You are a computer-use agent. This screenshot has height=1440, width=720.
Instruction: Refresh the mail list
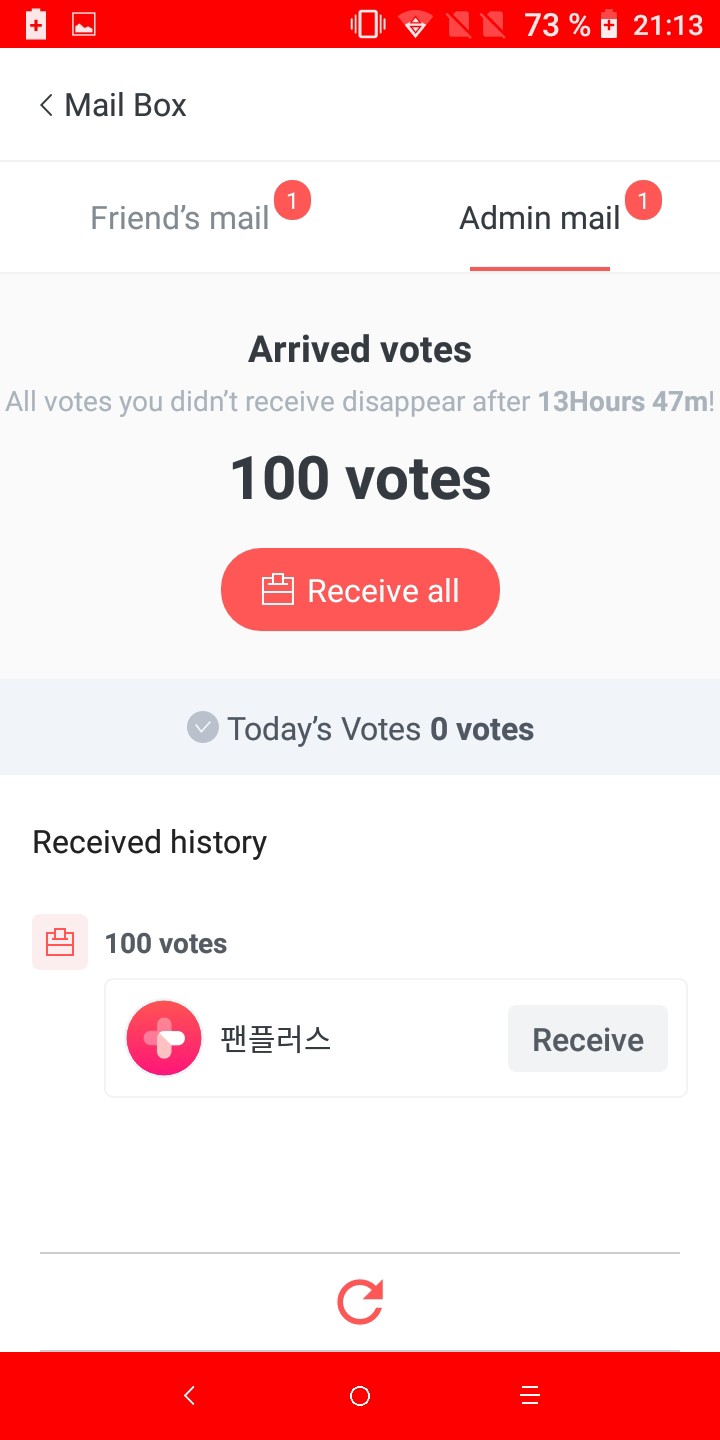[x=360, y=1302]
